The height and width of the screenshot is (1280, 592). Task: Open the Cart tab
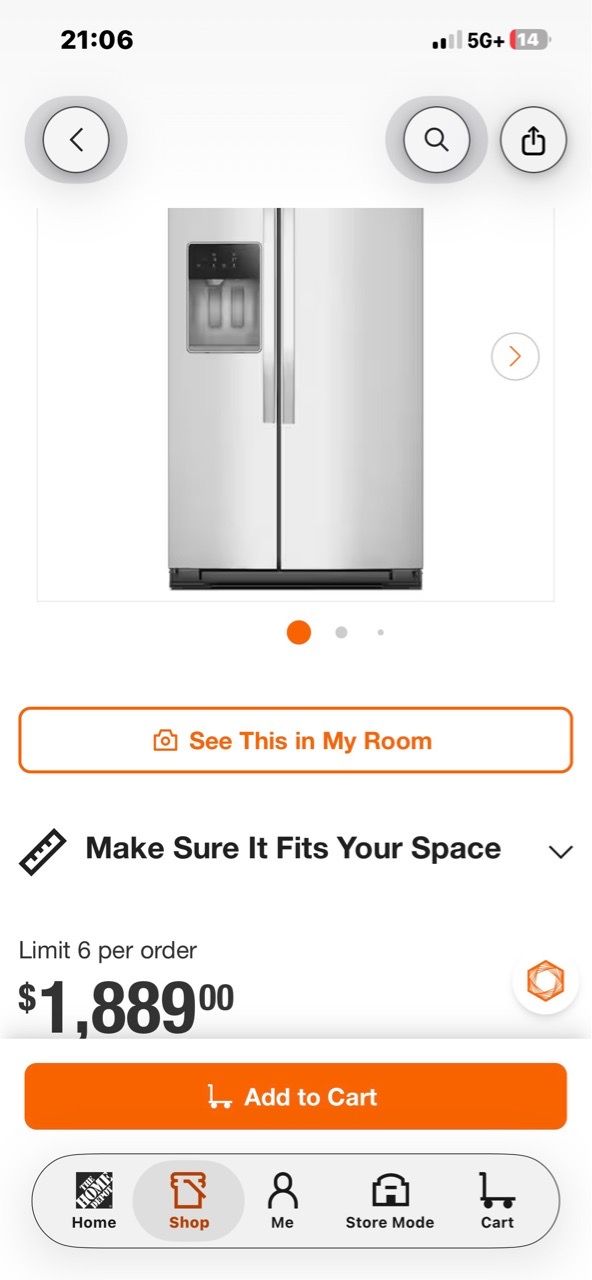click(x=497, y=1200)
